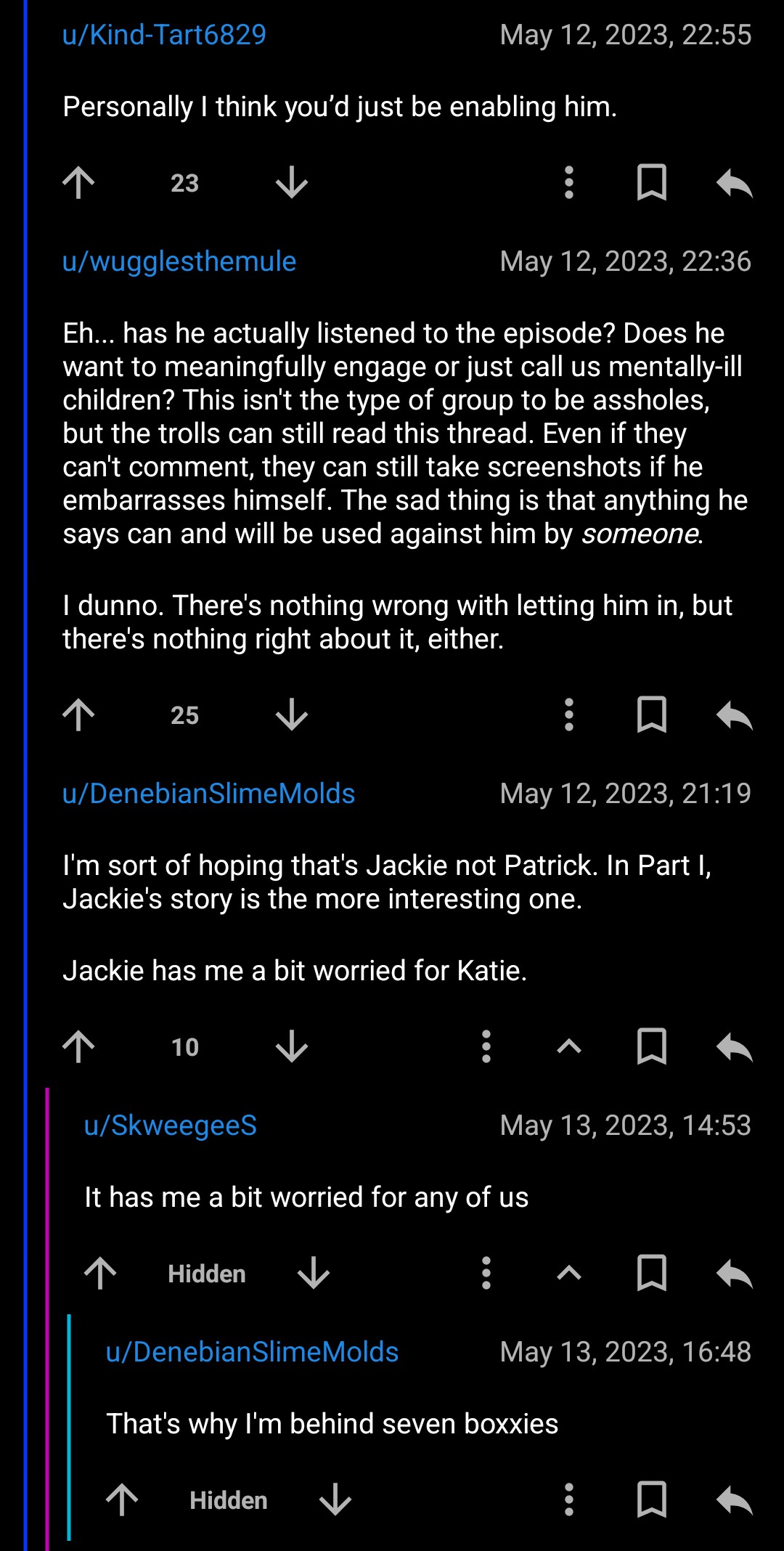Save wugglesthemule's comment with bookmark icon

coord(651,715)
